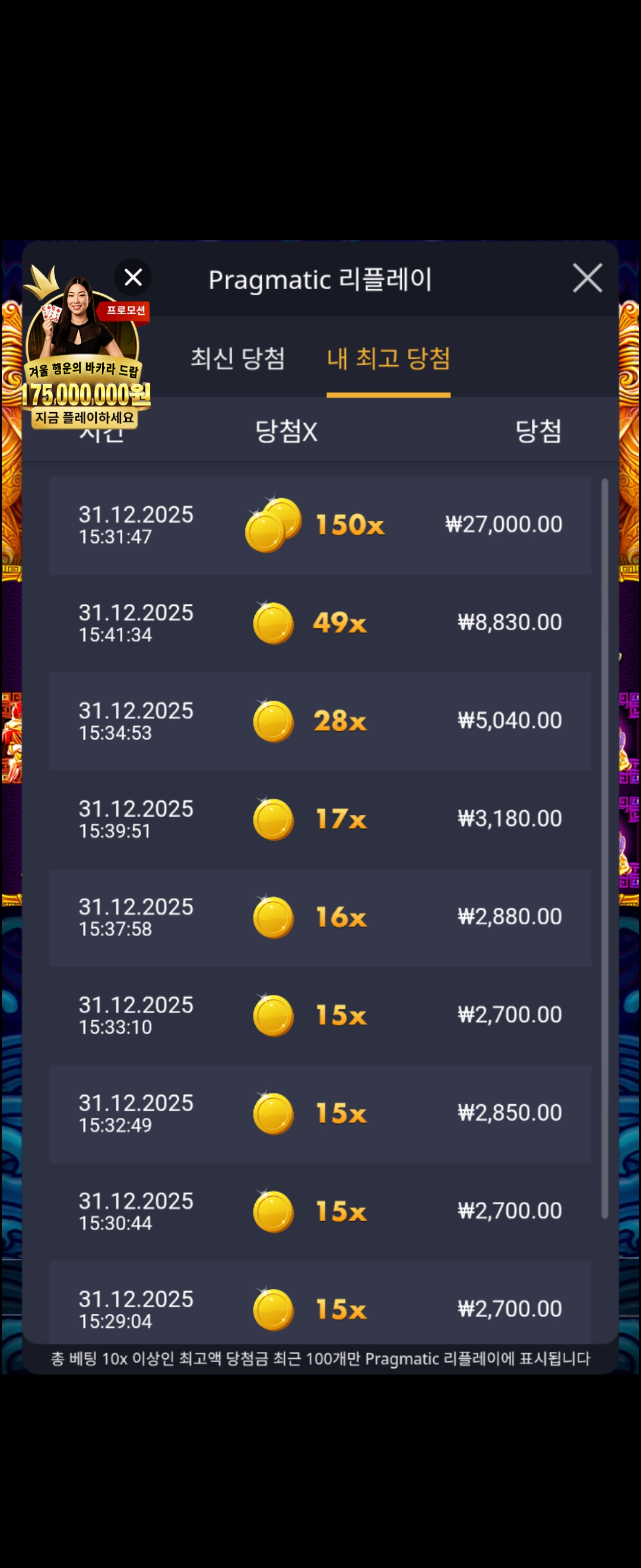The image size is (641, 1568).
Task: View the 15x win of ₩2,850.00
Action: [320, 1113]
